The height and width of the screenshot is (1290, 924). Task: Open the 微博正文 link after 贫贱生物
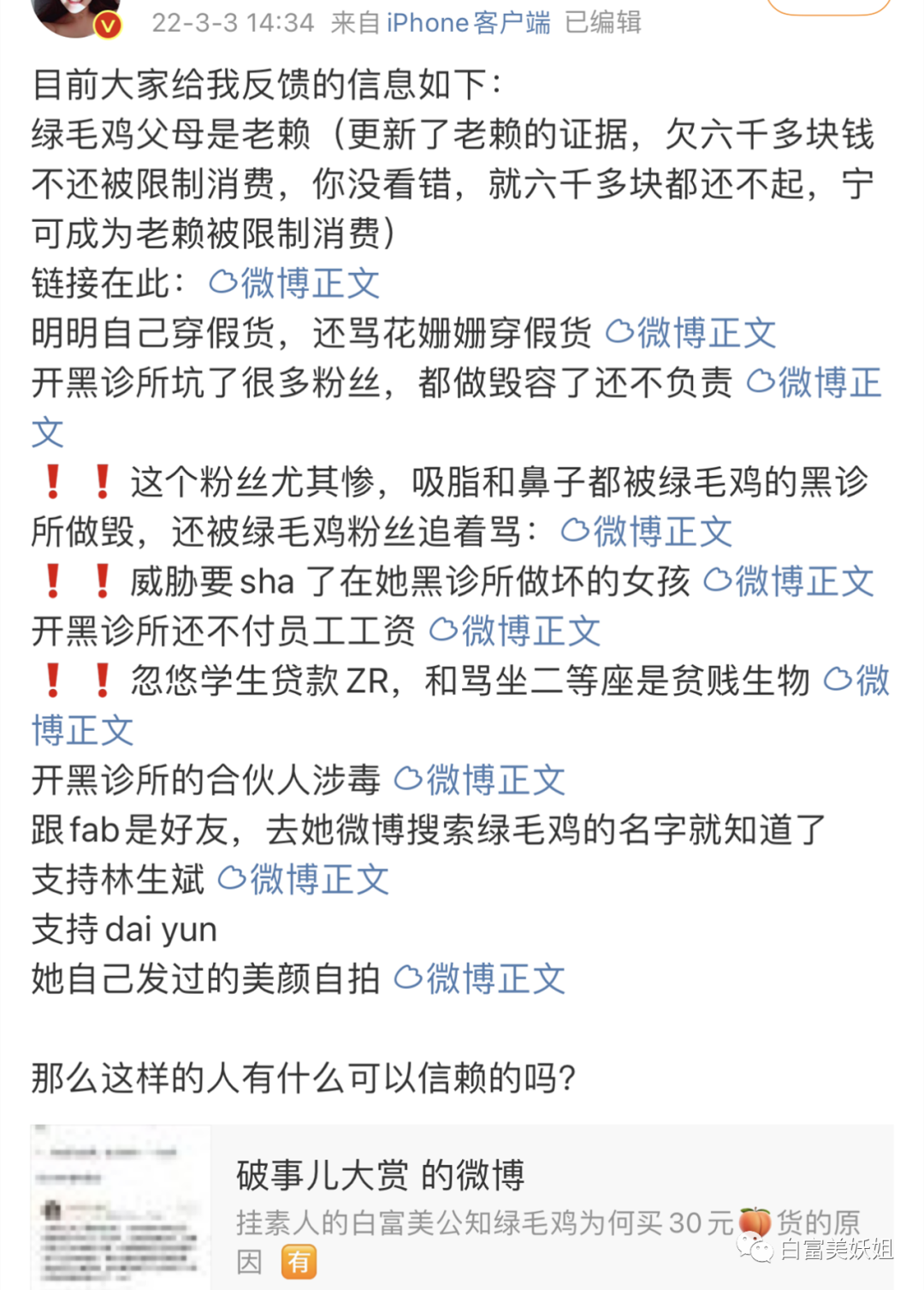(856, 681)
